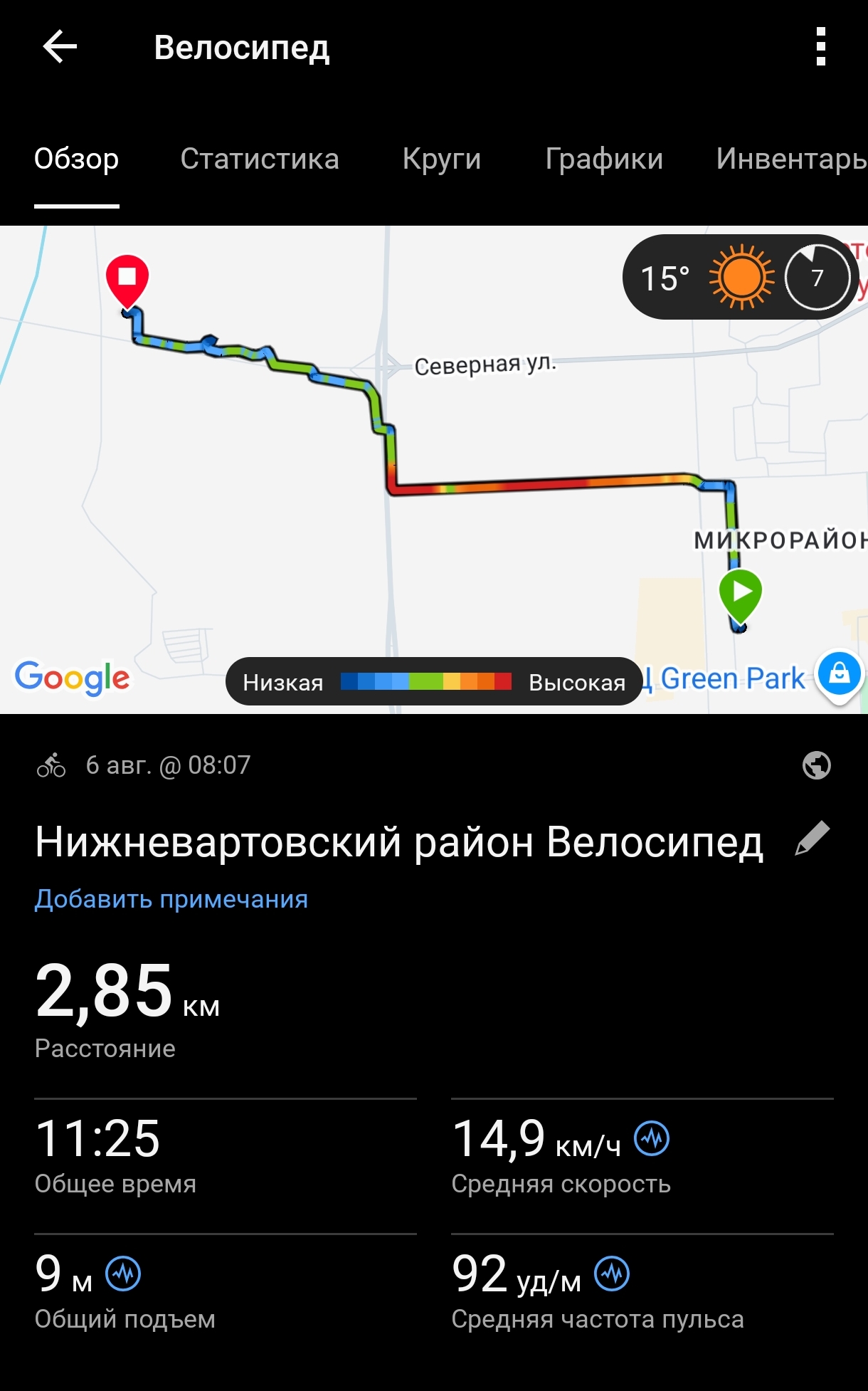
Task: Open the Круги tab
Action: (x=442, y=159)
